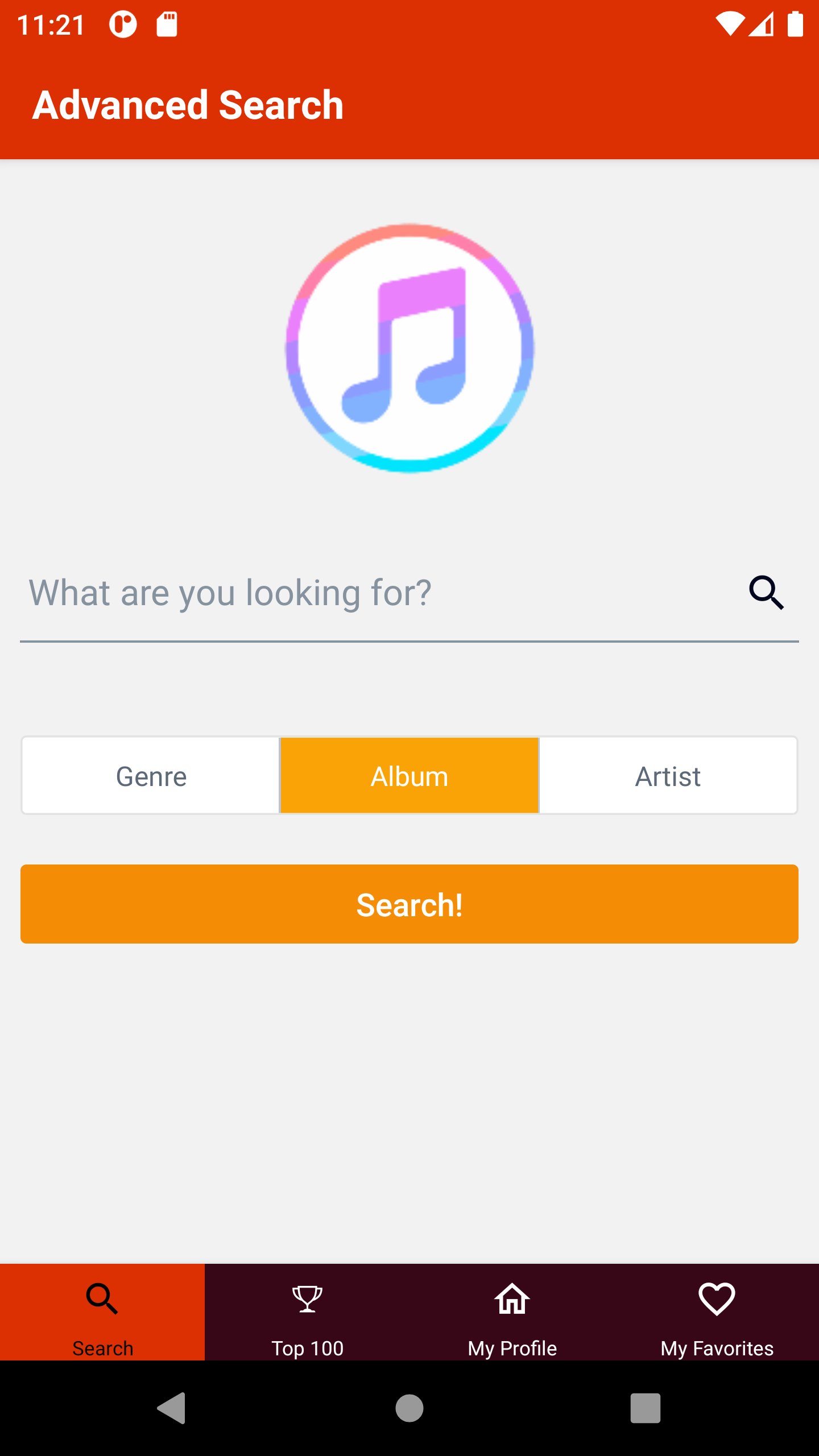Tap the system home button
Viewport: 819px width, 1456px height.
pyautogui.click(x=409, y=1408)
